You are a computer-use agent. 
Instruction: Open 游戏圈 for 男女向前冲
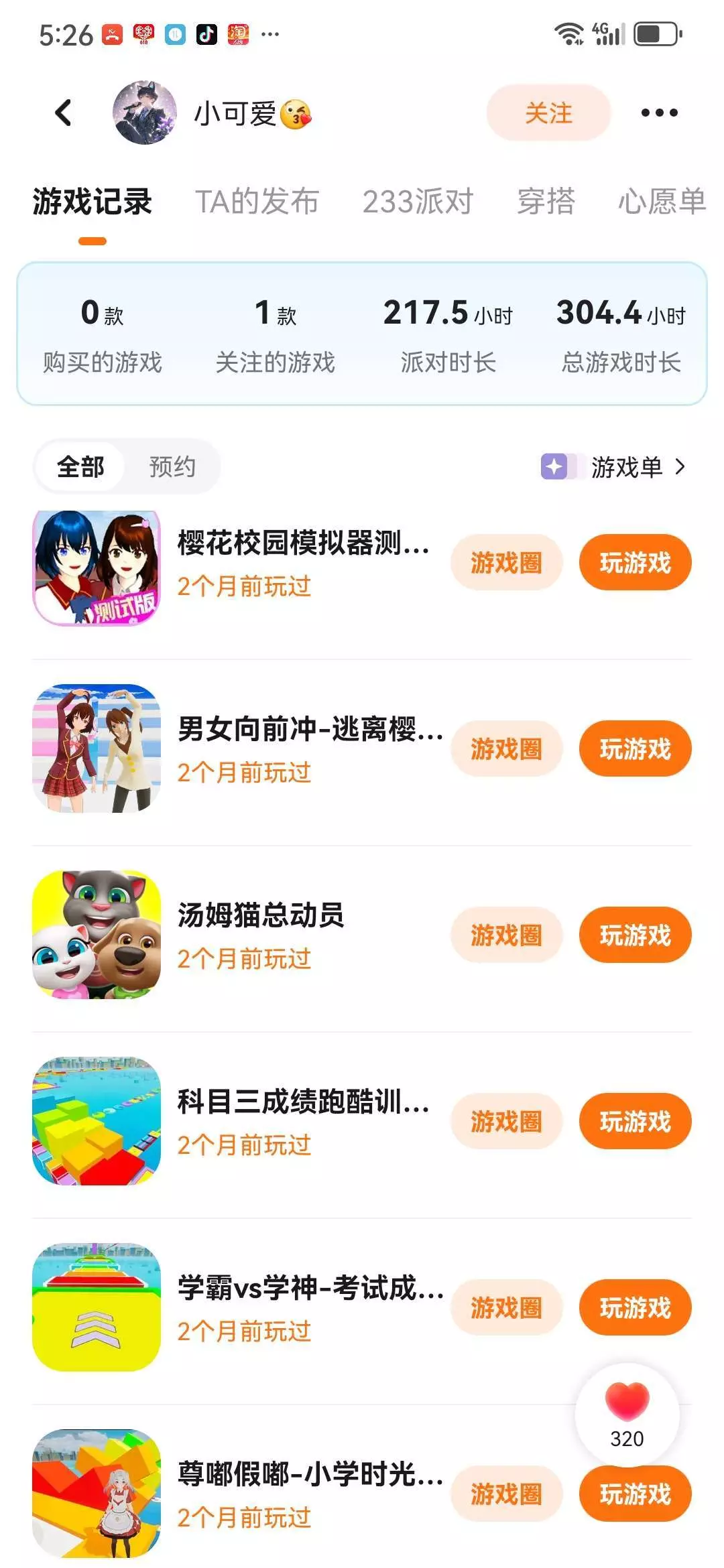point(506,749)
